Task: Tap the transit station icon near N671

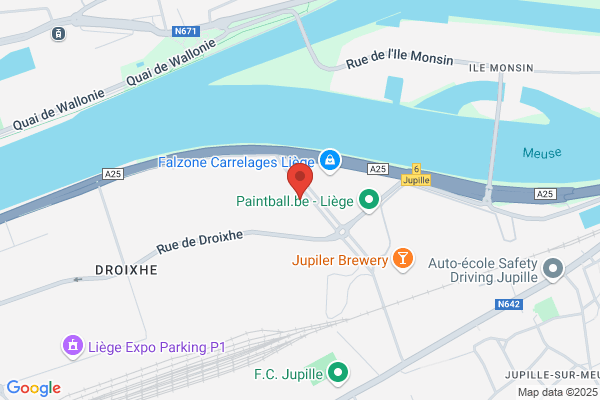Action: point(58,34)
